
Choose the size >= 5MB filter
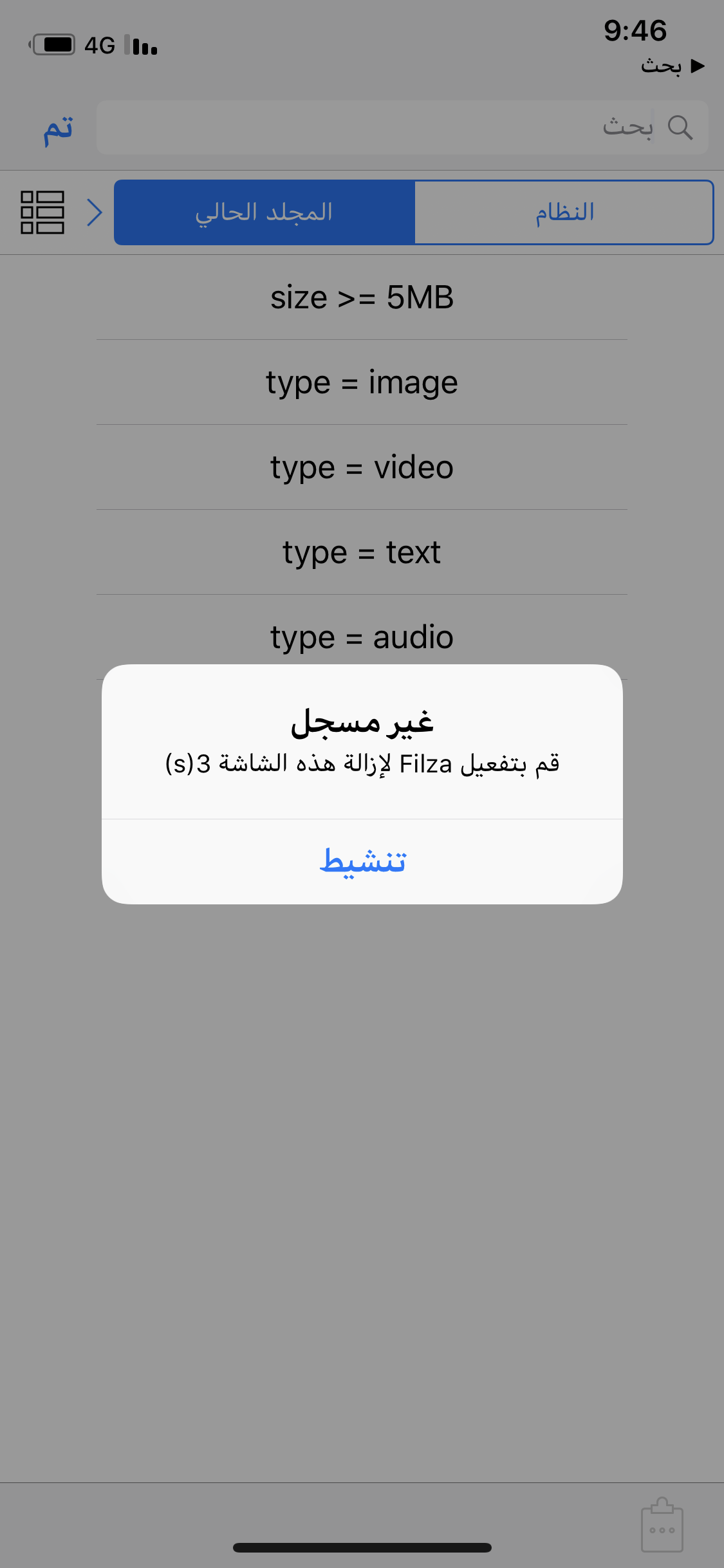(362, 297)
